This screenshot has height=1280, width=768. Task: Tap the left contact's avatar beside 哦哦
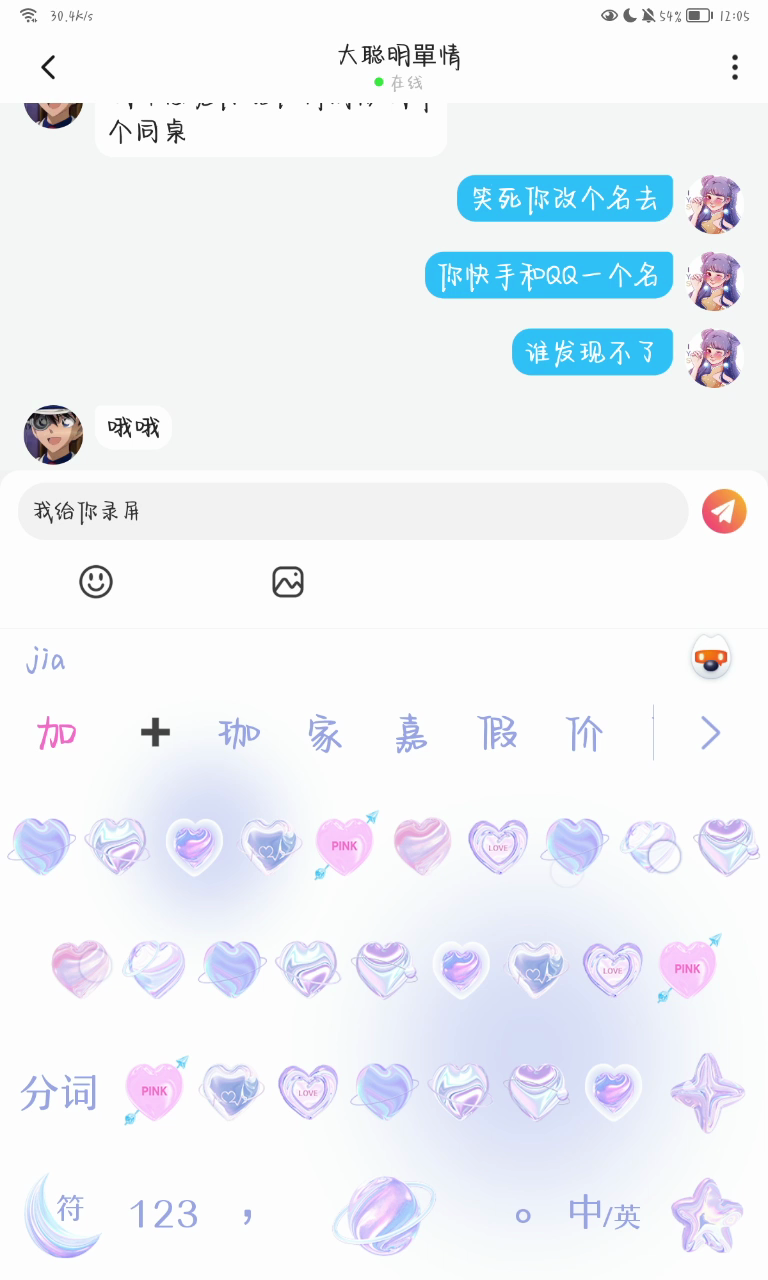[x=53, y=434]
